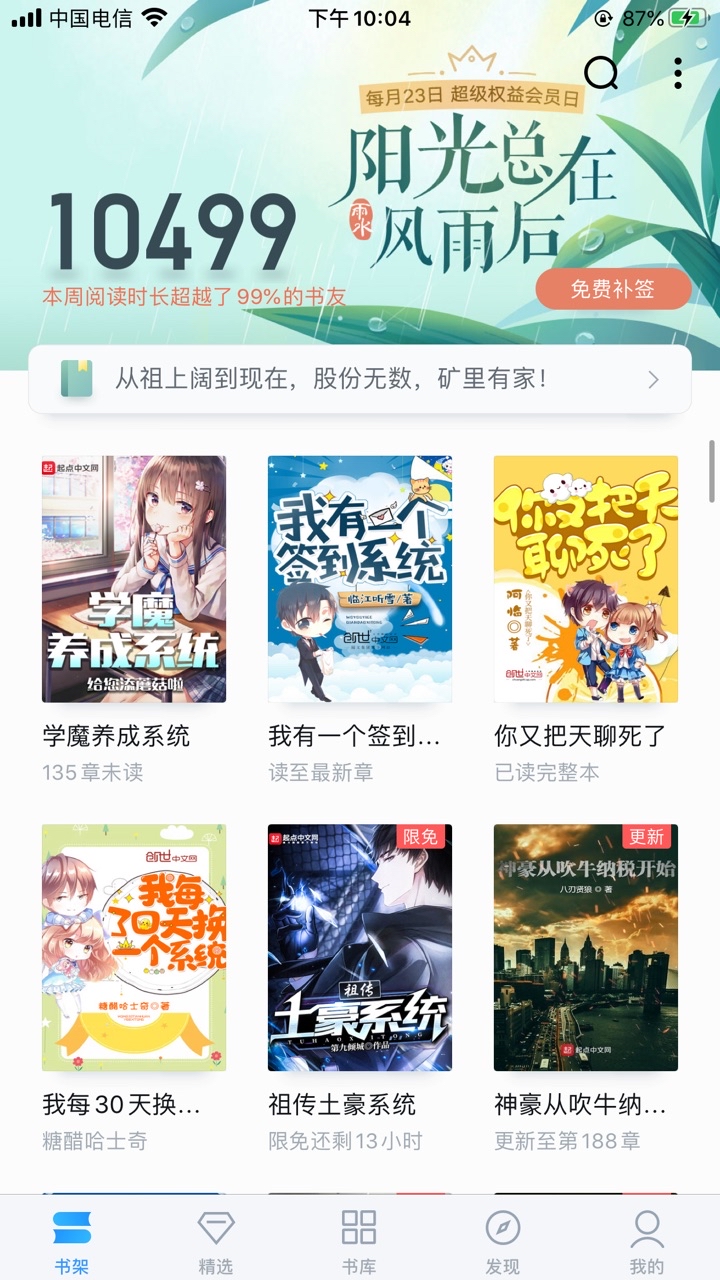This screenshot has width=720, height=1280.
Task: Open the three-dot overflow menu
Action: (x=678, y=73)
